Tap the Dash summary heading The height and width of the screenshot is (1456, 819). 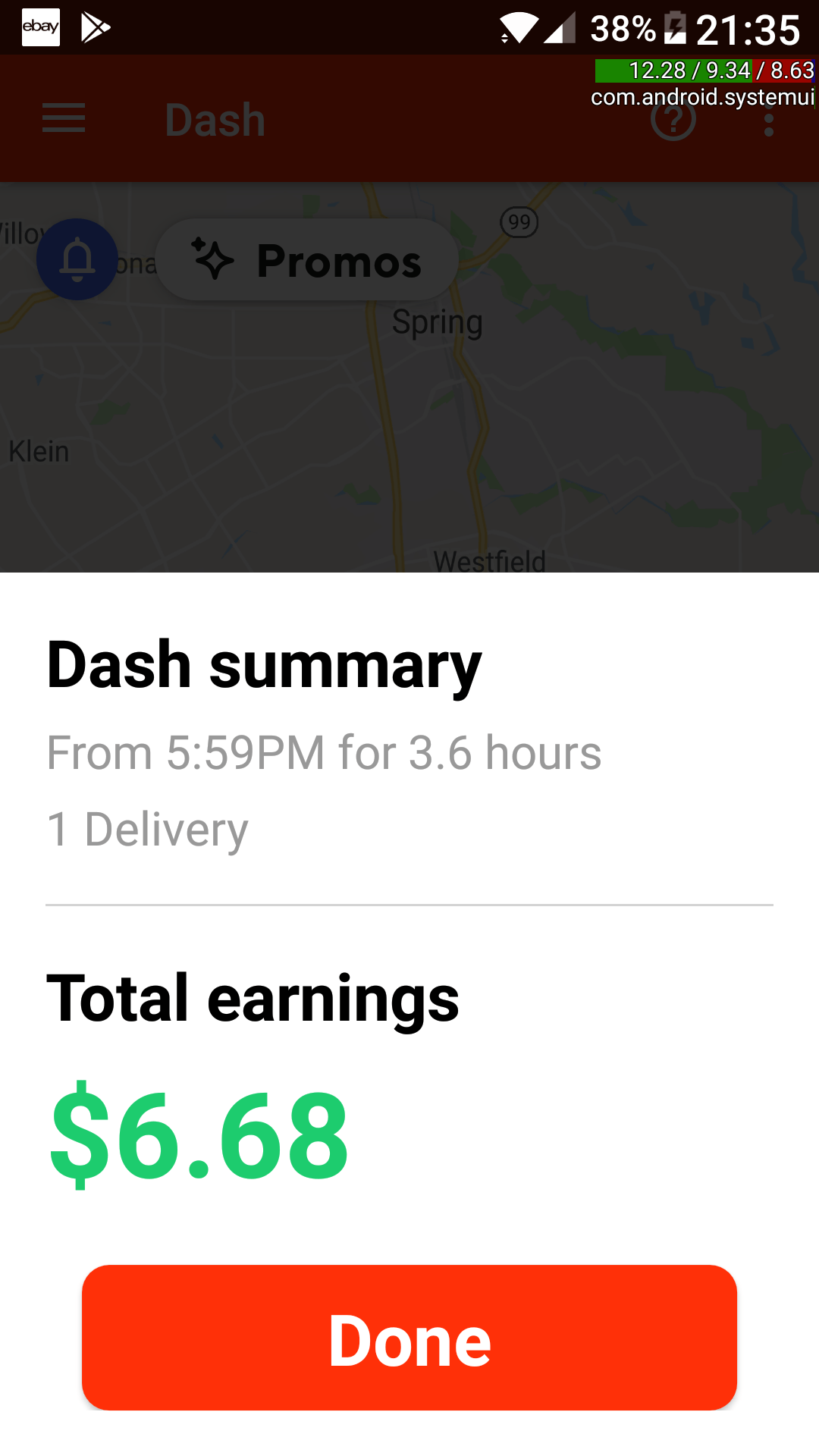coord(264,664)
